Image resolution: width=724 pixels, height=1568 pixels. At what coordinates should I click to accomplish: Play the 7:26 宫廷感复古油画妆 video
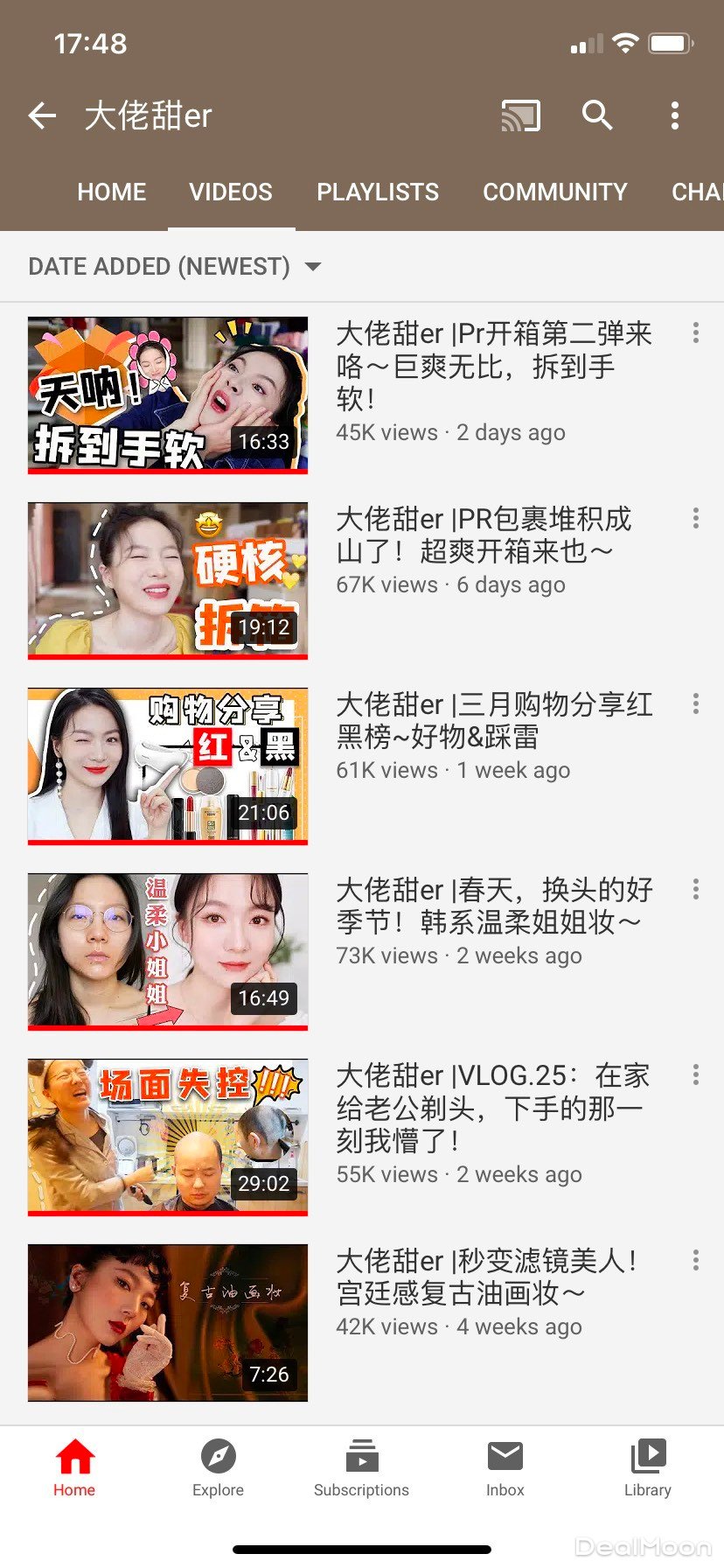168,1322
